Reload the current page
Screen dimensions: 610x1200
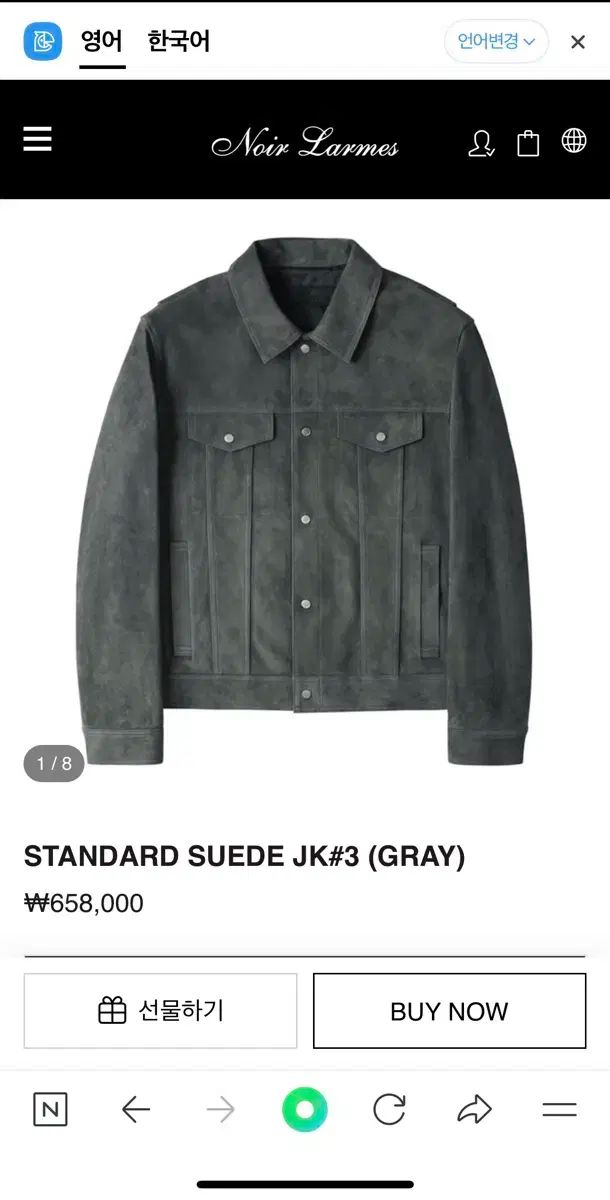(x=389, y=1109)
